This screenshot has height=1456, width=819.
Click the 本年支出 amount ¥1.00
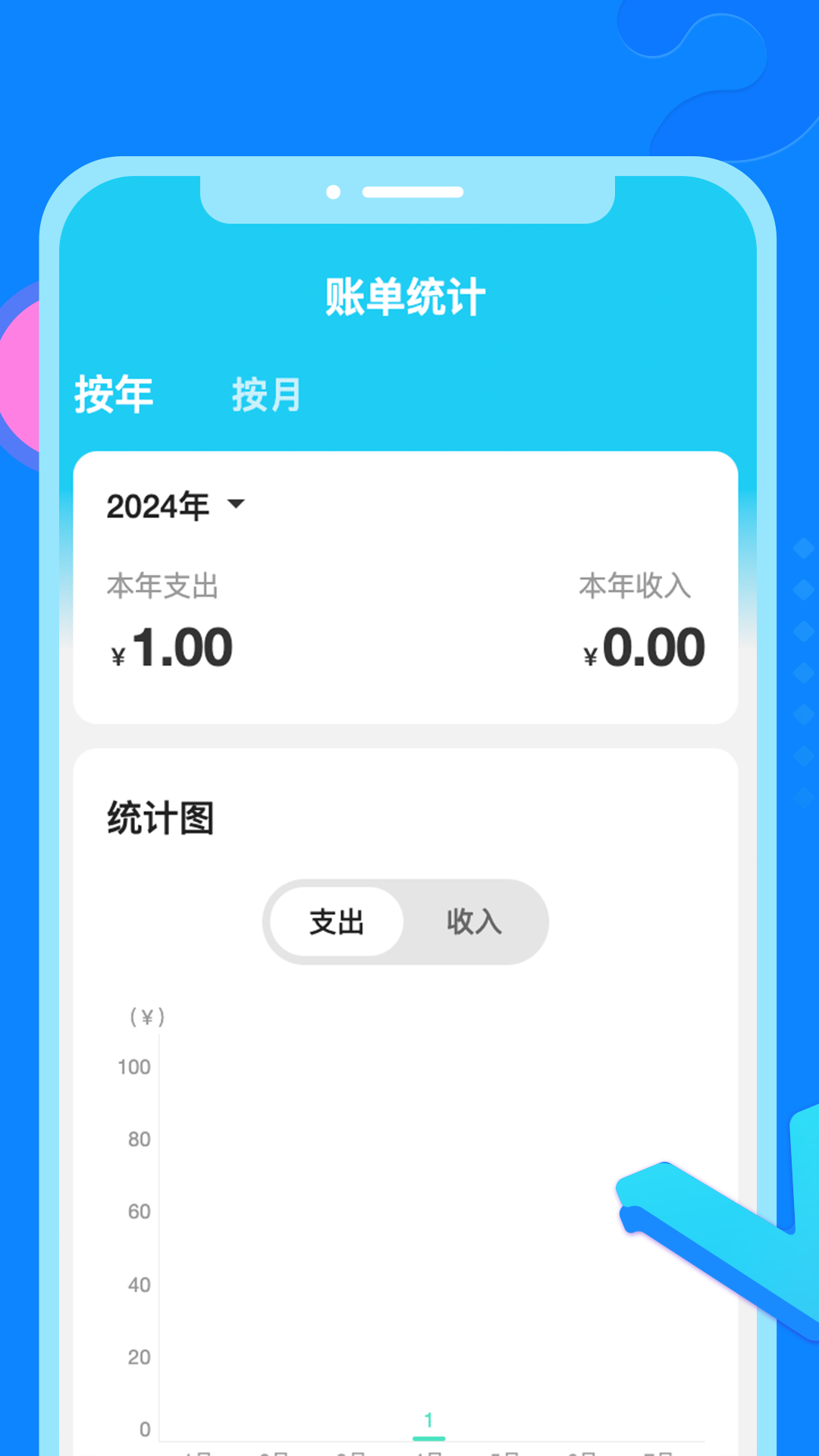[172, 646]
